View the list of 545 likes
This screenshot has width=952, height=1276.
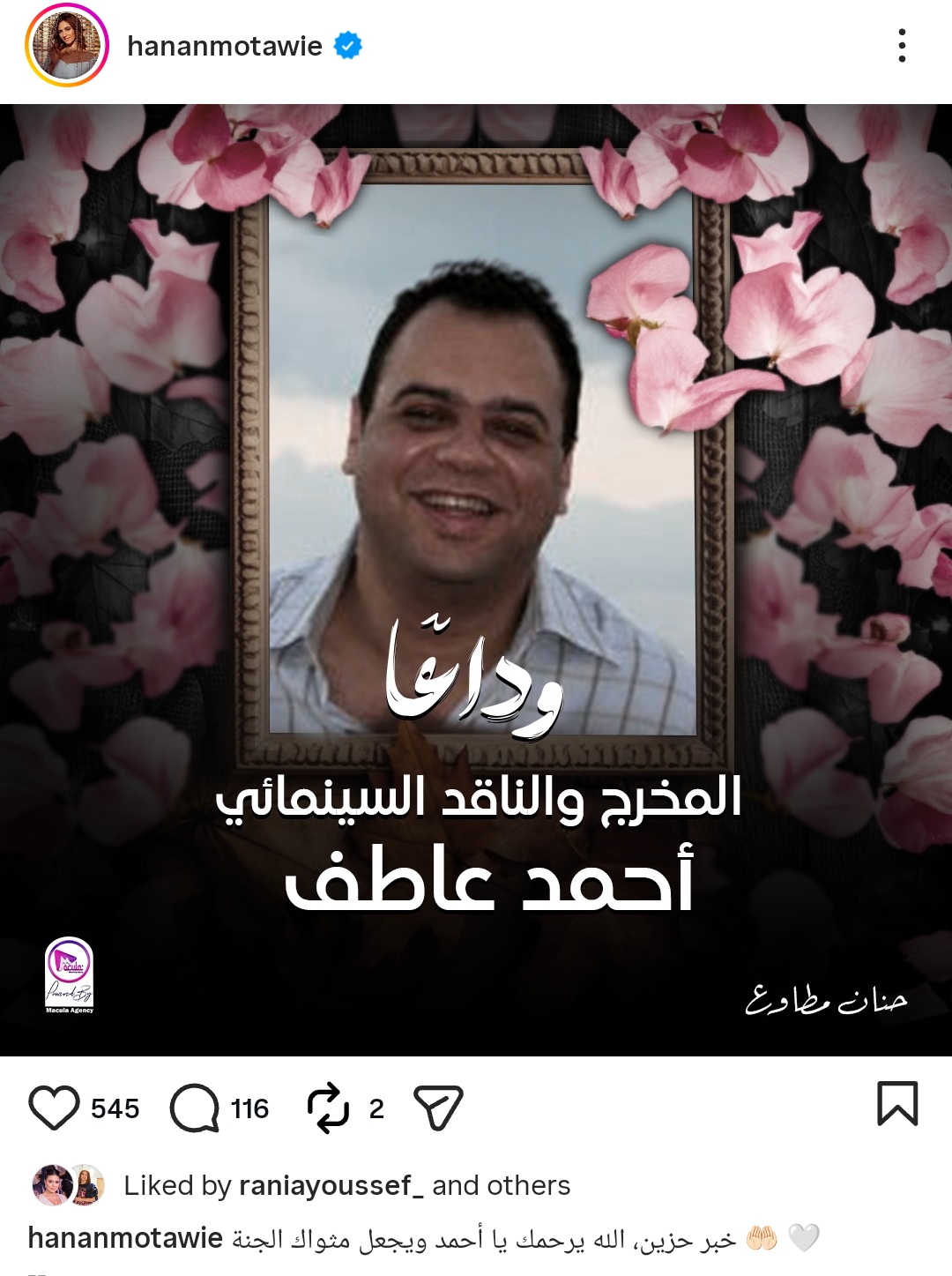(x=115, y=1108)
